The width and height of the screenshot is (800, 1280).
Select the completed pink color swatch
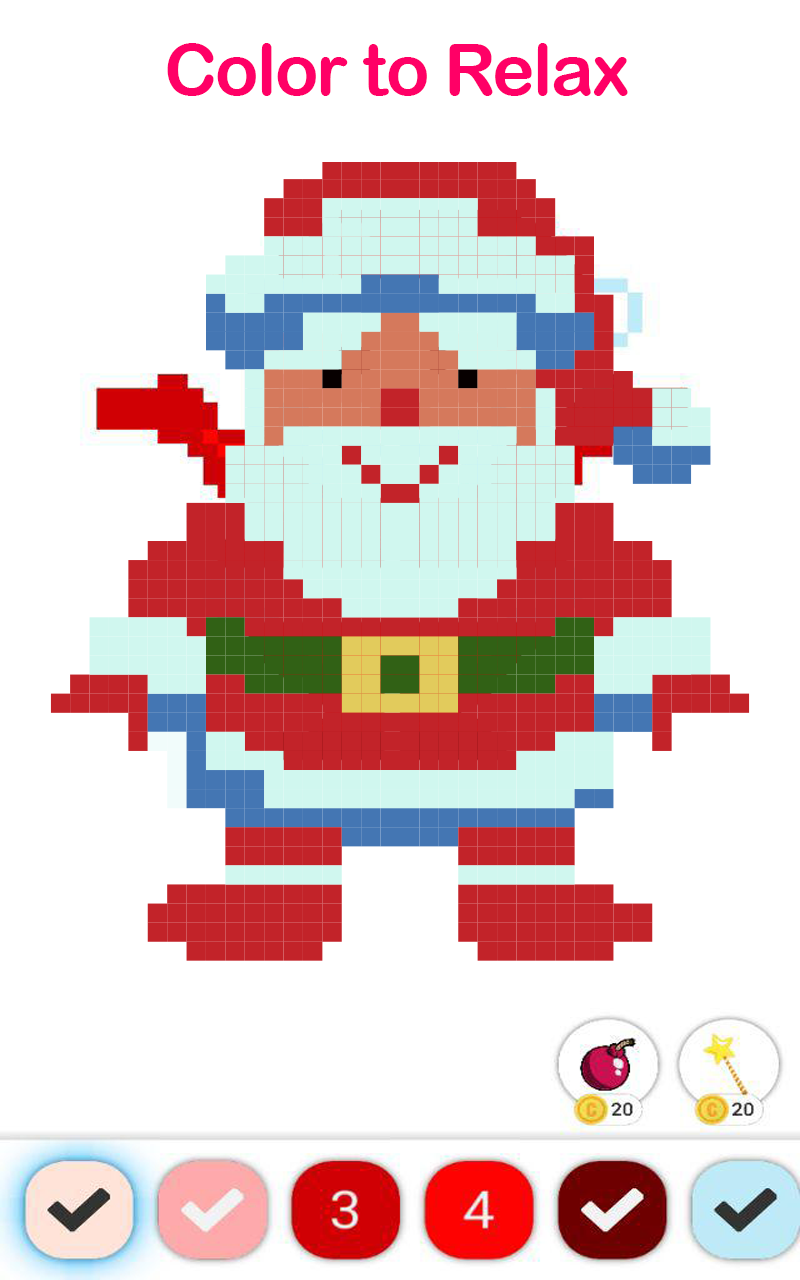tap(212, 1210)
